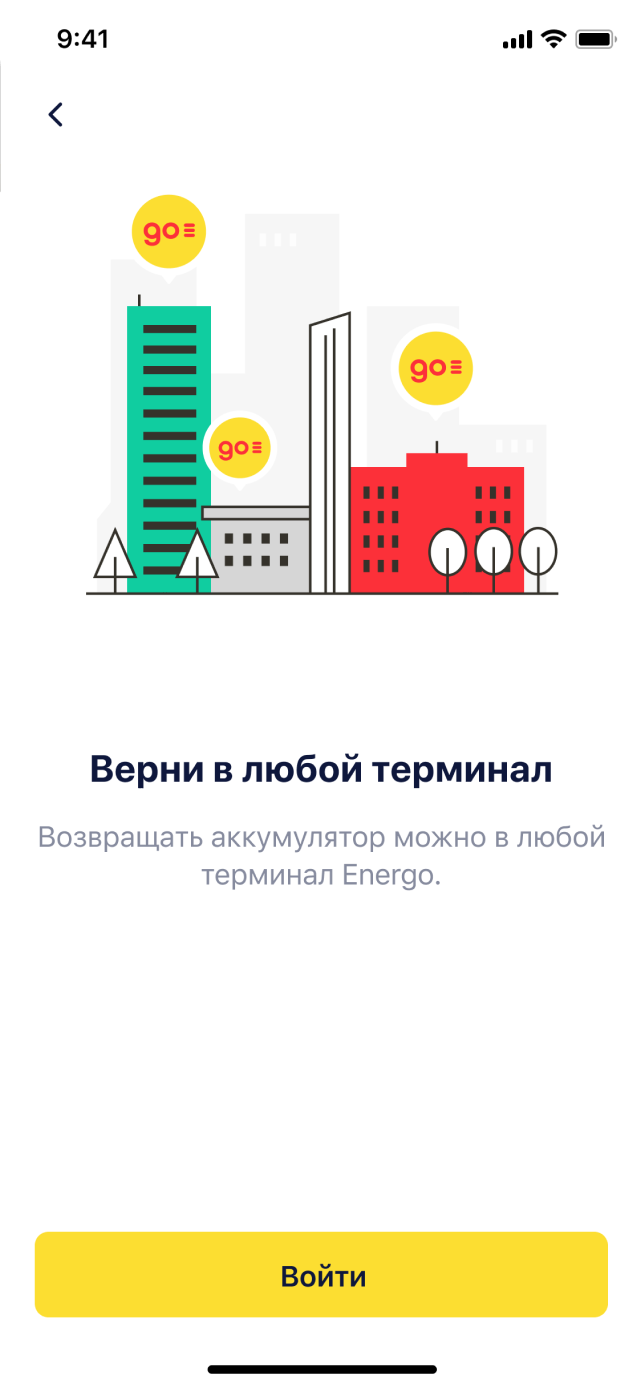The image size is (642, 1389).
Task: Go back using the arrow icon
Action: click(x=56, y=114)
